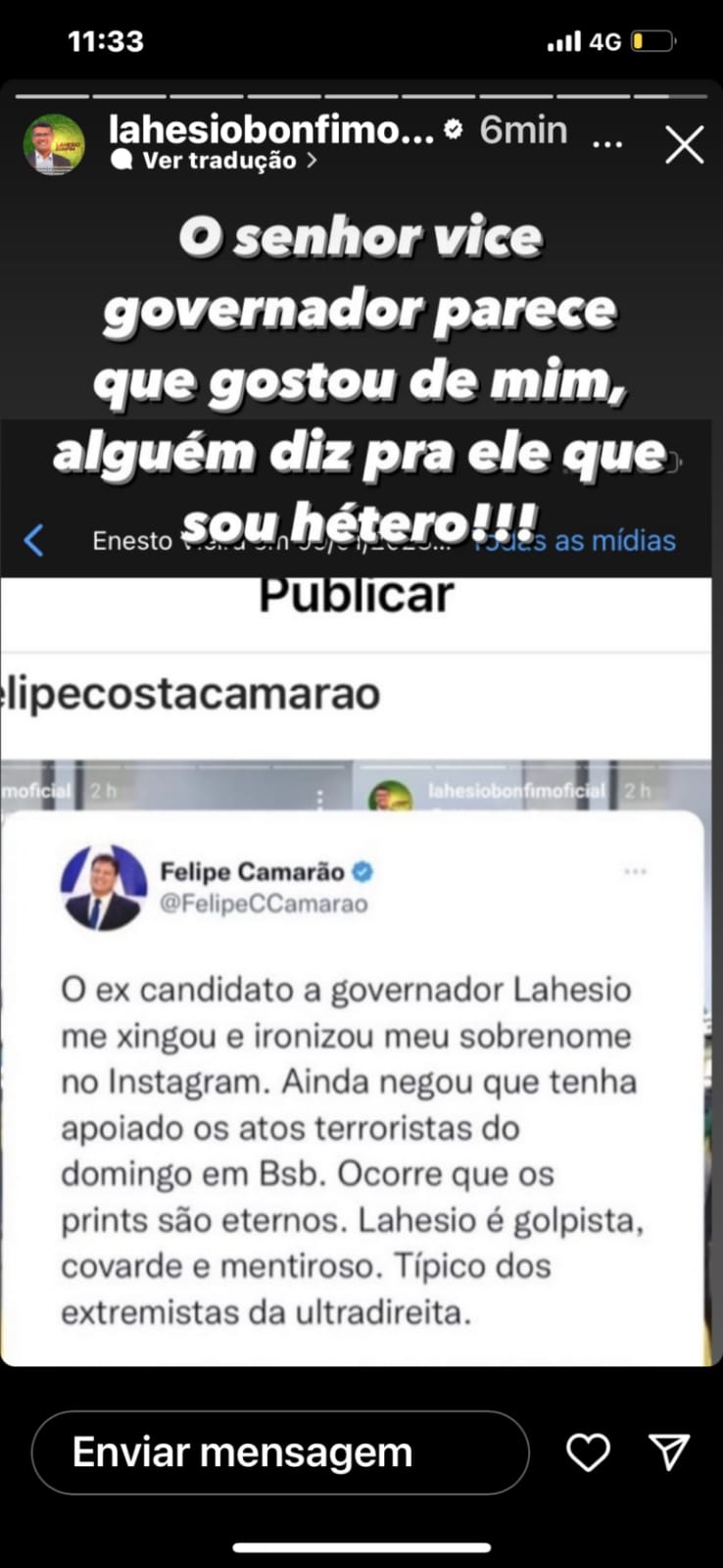Tap Ver tradução to translate the story

[x=219, y=161]
